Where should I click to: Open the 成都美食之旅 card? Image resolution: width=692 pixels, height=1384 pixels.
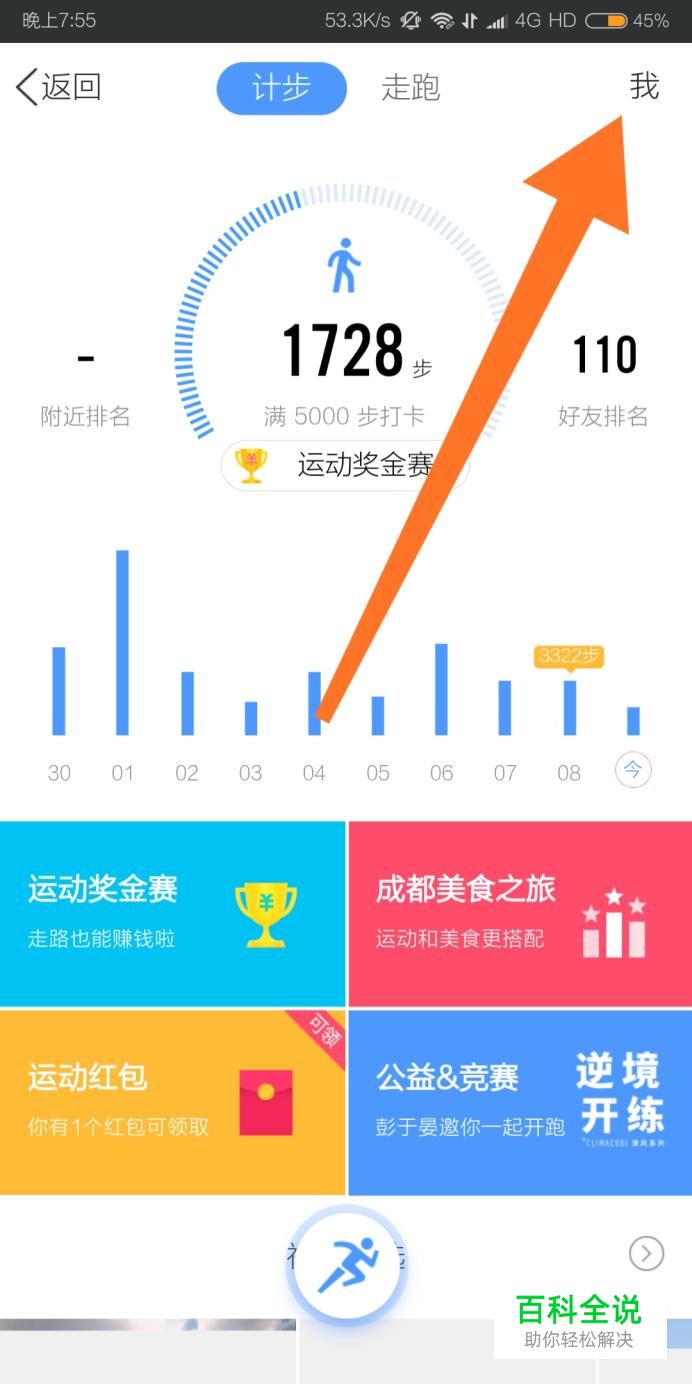[520, 913]
